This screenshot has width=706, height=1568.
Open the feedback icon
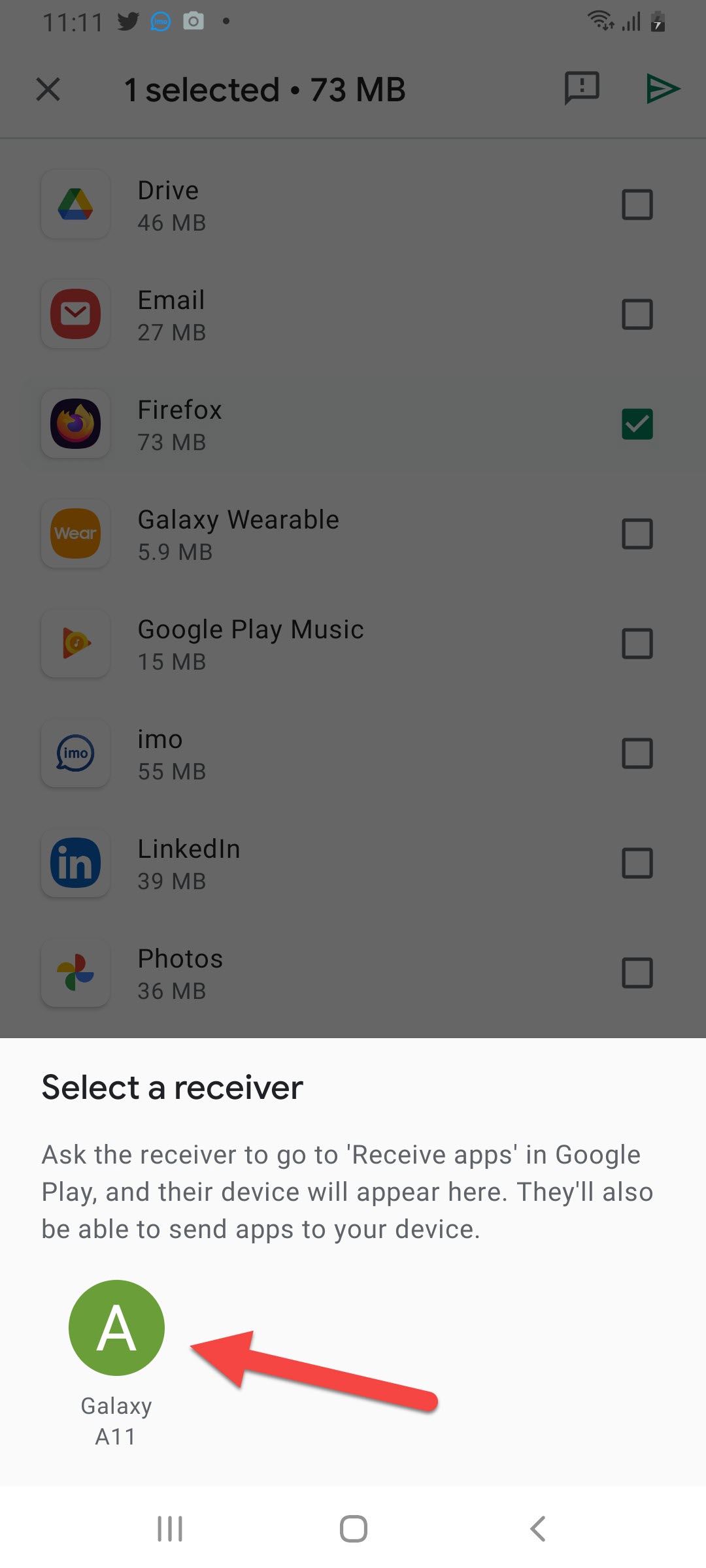581,88
